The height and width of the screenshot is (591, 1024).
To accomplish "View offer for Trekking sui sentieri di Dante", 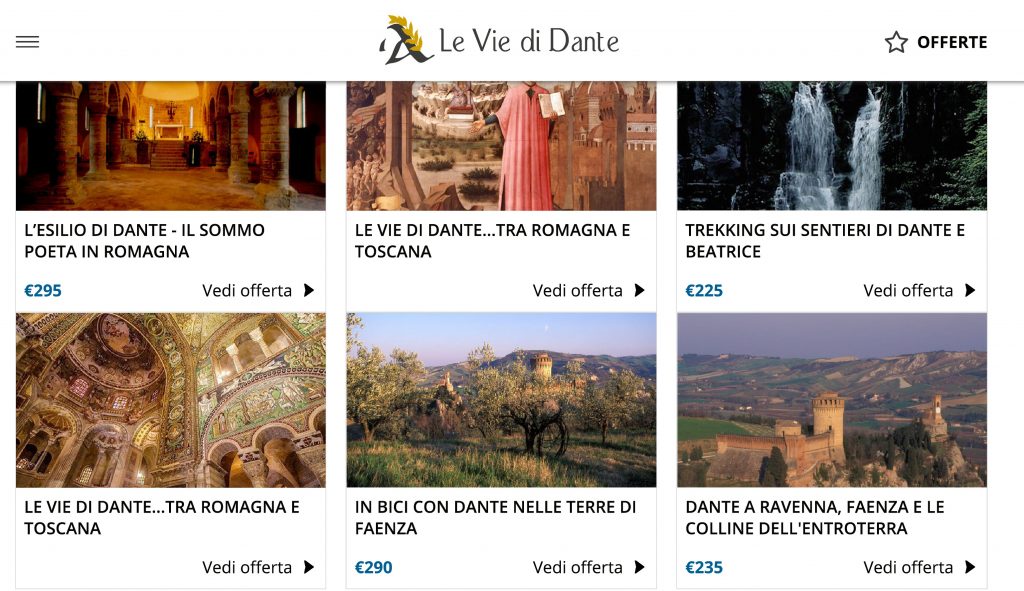I will 919,291.
